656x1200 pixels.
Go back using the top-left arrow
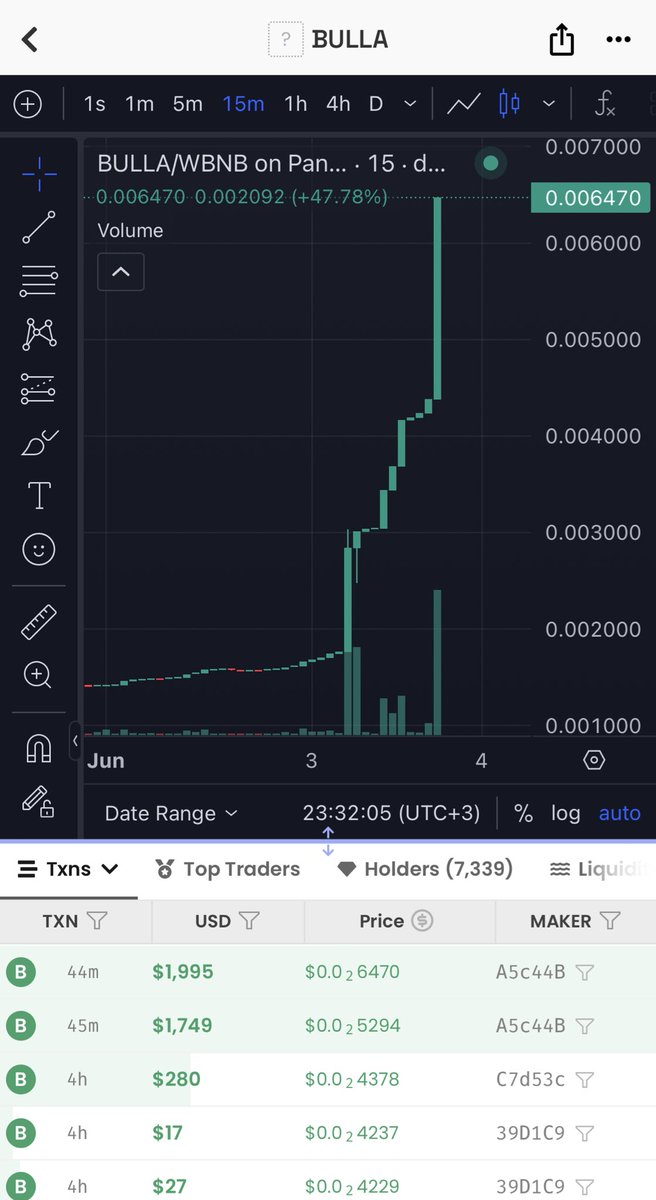[30, 40]
